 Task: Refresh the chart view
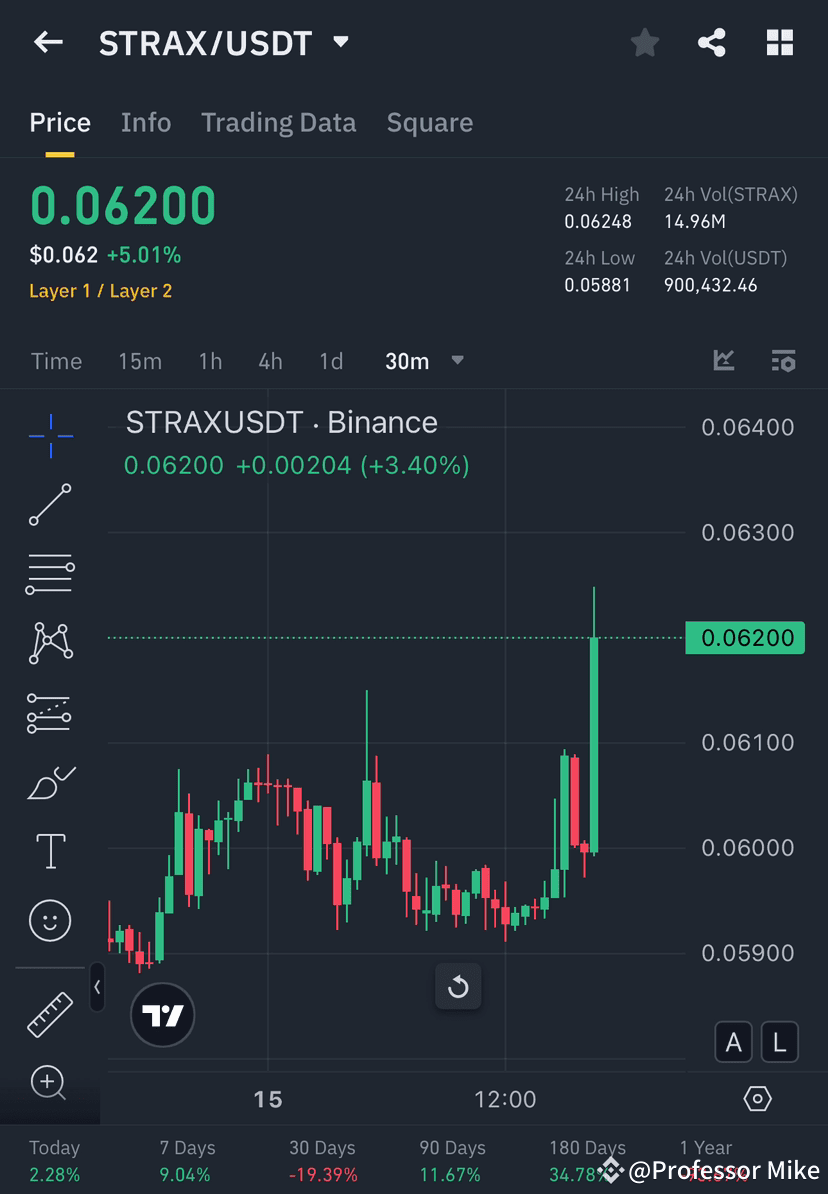[x=458, y=986]
